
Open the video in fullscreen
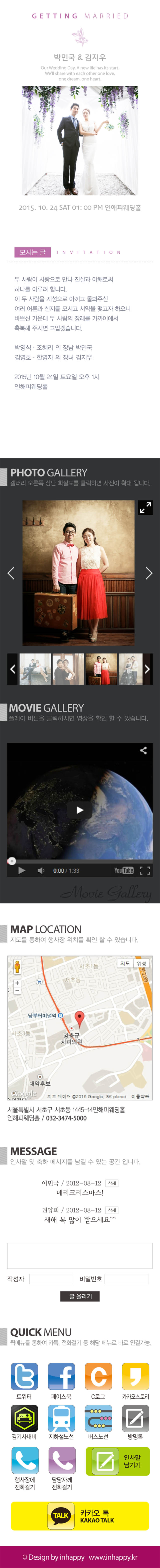pos(145,870)
